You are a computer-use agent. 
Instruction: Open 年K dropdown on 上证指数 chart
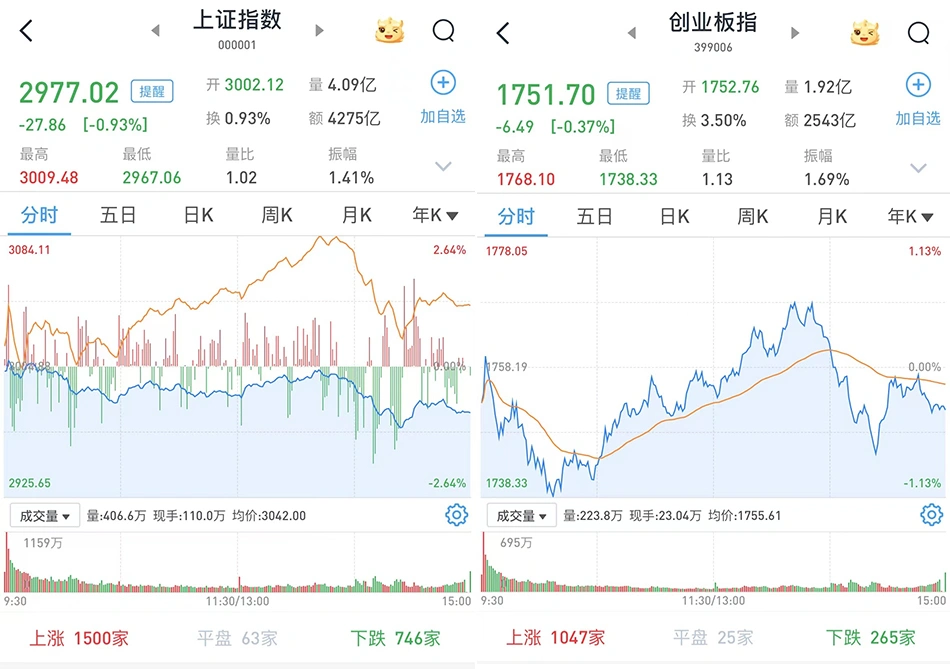point(436,215)
